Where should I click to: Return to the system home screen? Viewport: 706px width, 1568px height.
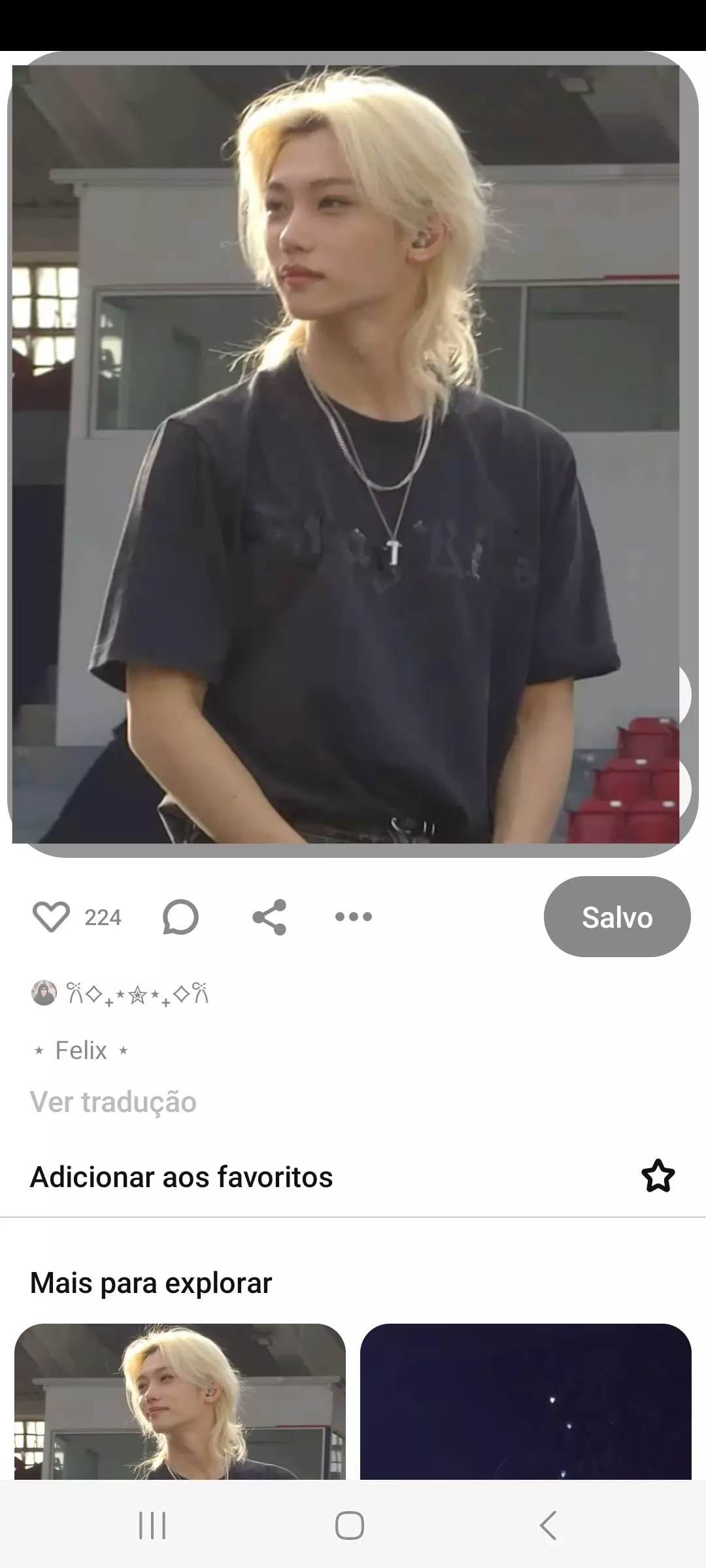tap(350, 1526)
